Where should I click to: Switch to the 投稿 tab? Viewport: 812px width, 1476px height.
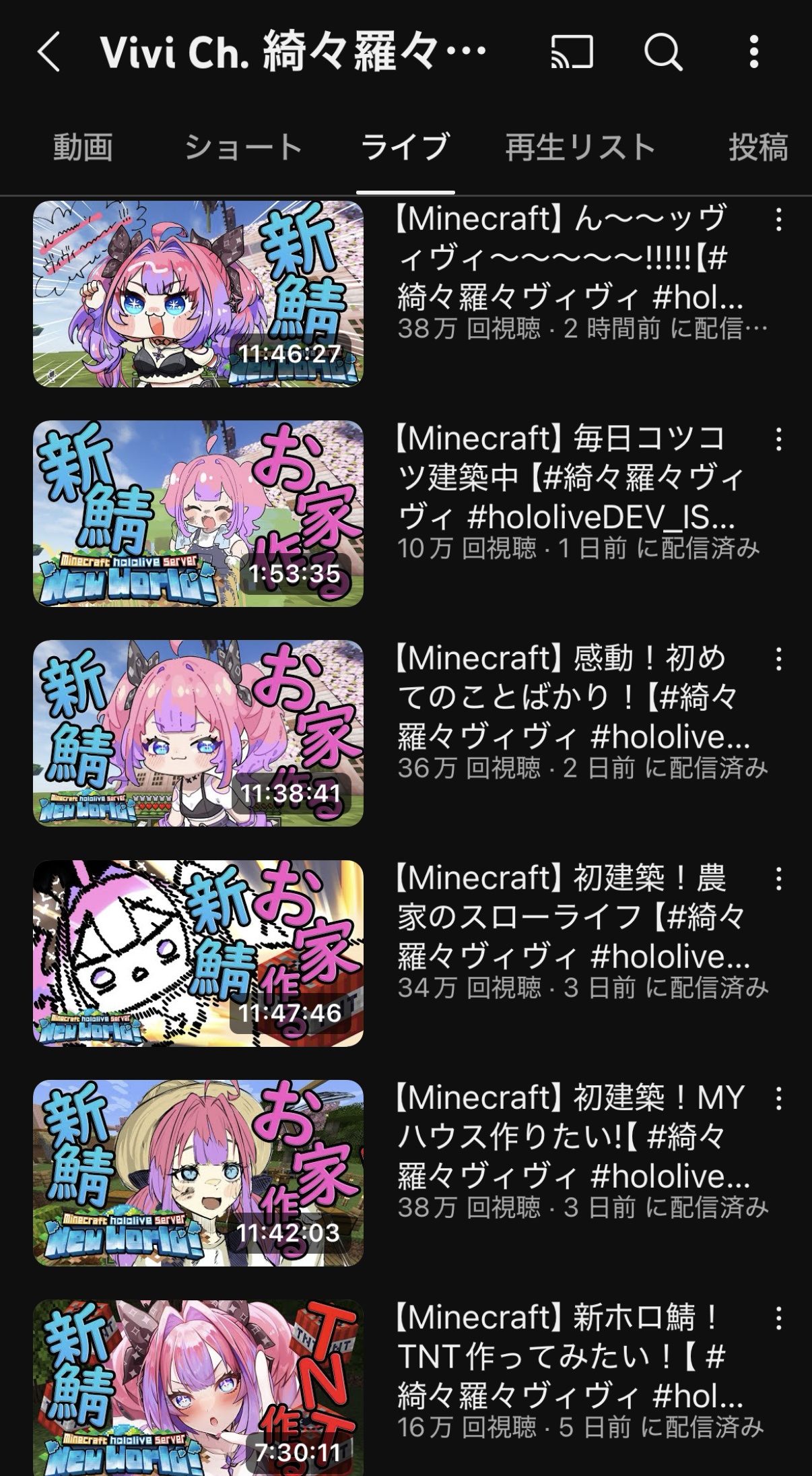[759, 147]
